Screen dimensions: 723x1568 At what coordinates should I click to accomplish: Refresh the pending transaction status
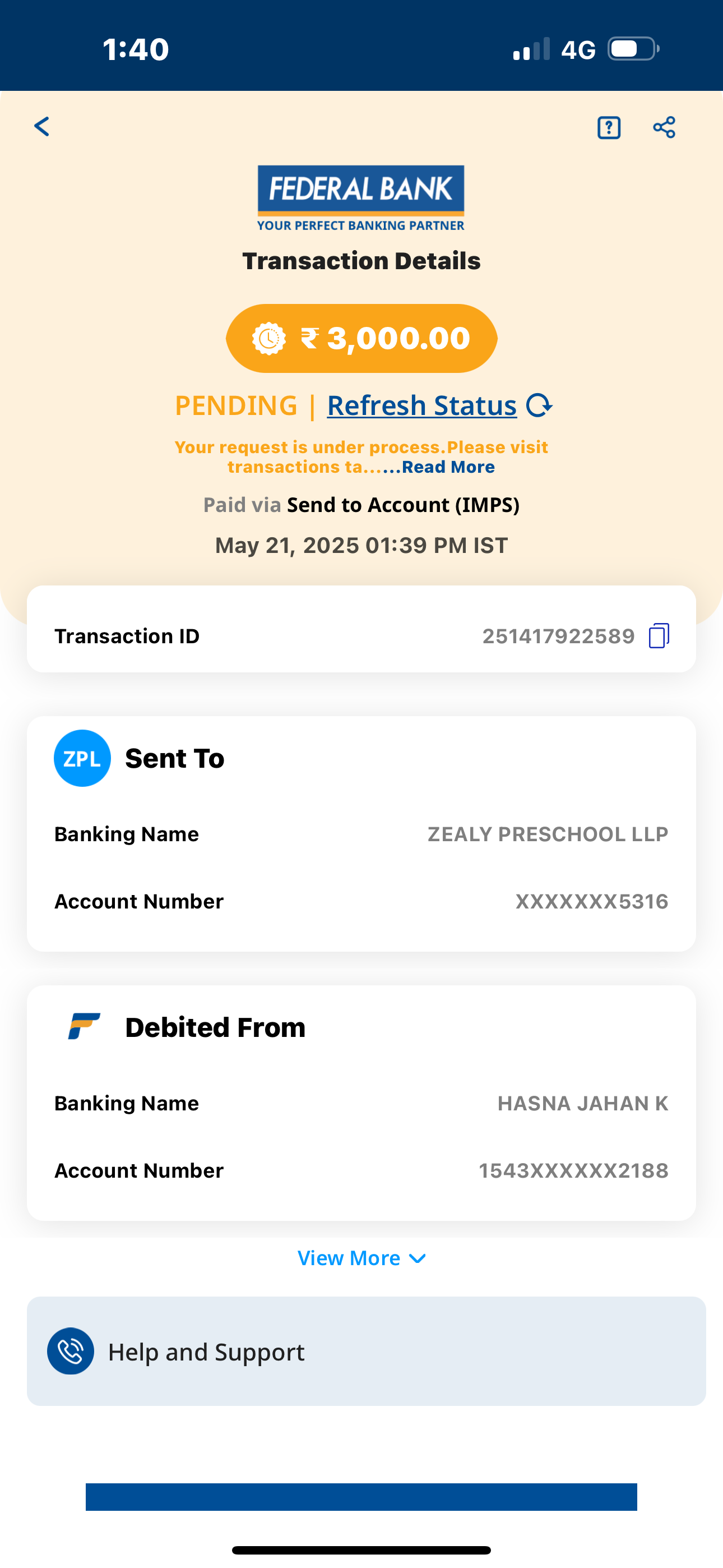click(439, 406)
